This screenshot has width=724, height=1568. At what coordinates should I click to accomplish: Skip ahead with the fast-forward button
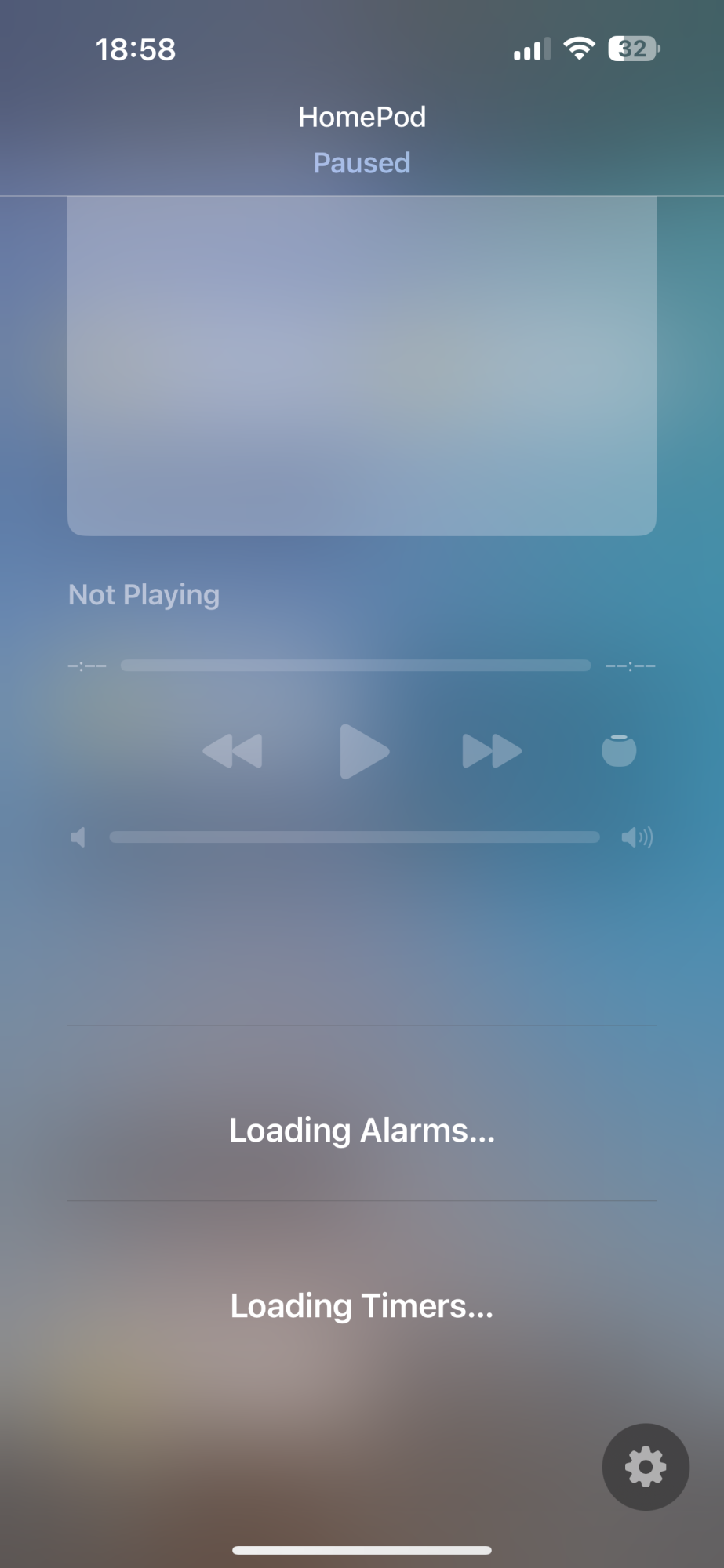(x=492, y=751)
